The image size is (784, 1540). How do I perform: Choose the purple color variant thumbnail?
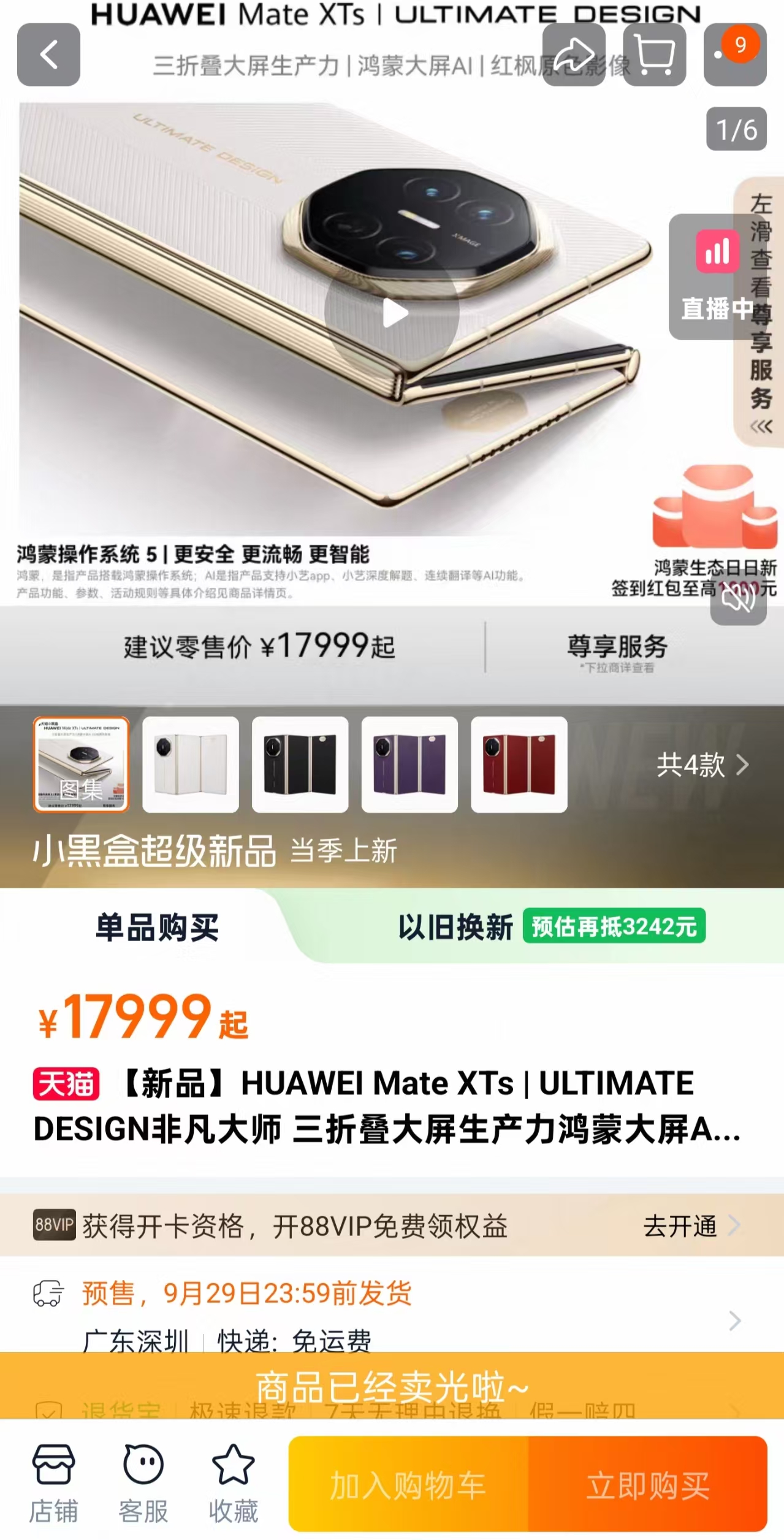[409, 764]
